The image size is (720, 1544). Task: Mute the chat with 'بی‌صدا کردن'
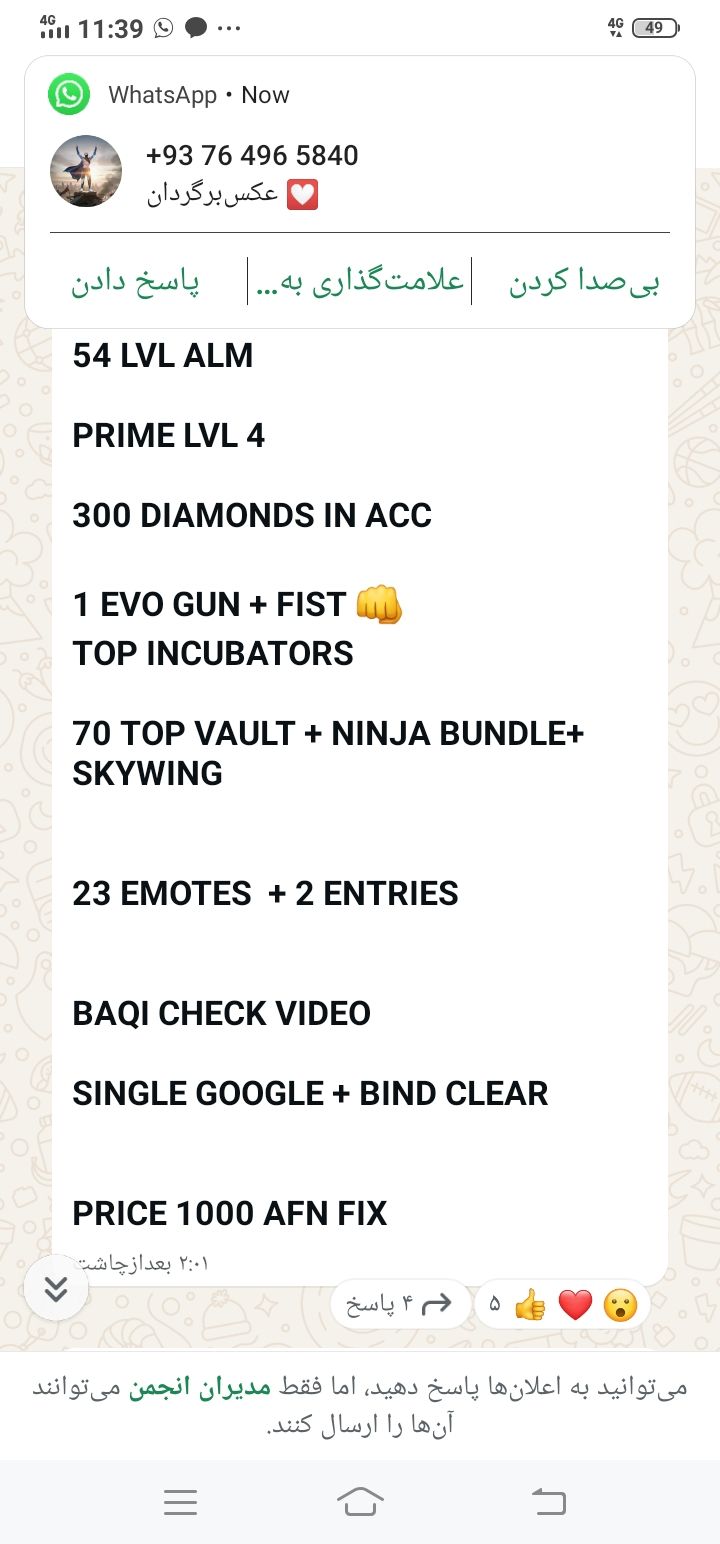[584, 282]
